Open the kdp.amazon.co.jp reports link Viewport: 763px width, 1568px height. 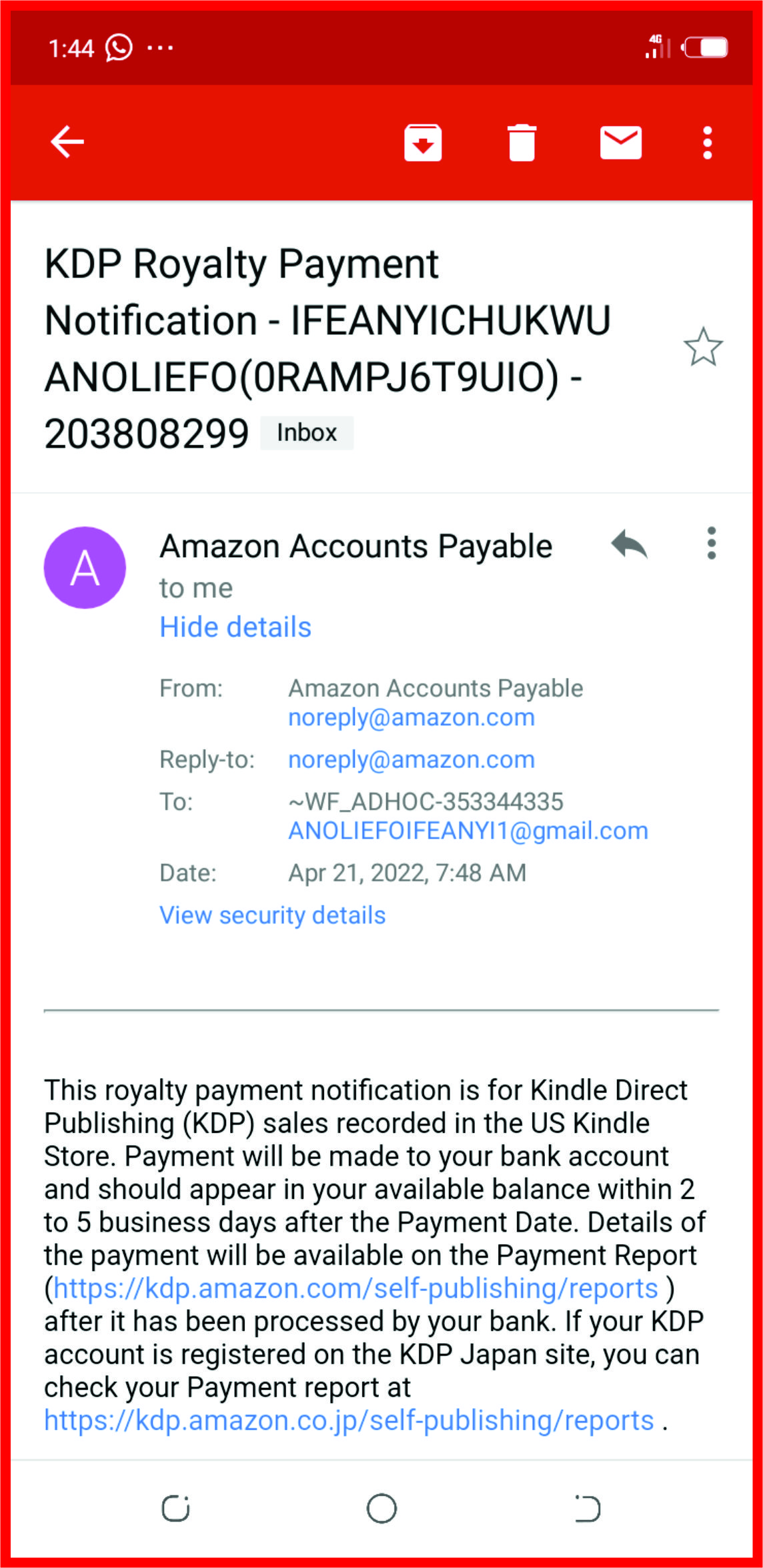(348, 1421)
